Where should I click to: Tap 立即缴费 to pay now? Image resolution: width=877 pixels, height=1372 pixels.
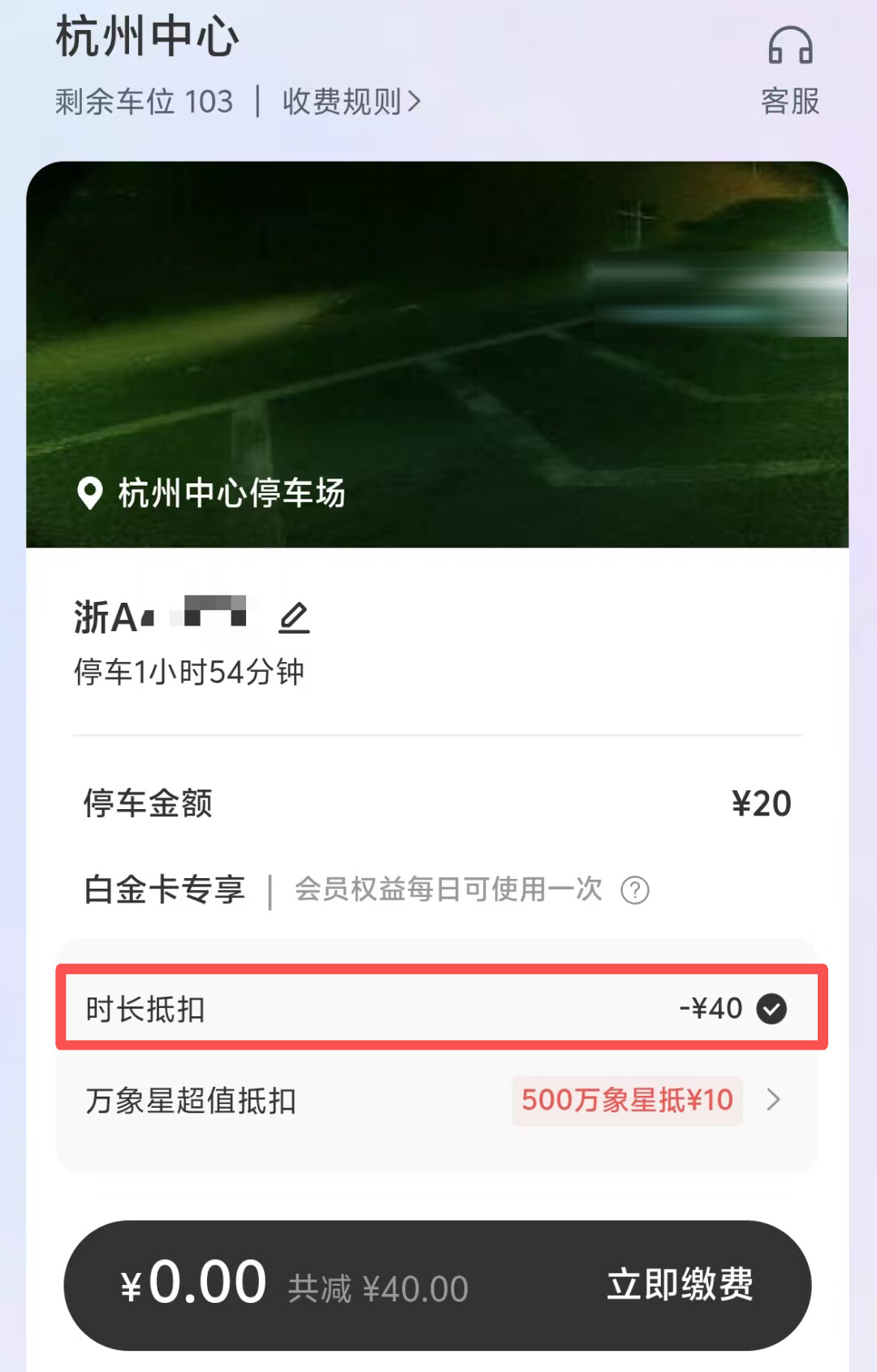pyautogui.click(x=680, y=1285)
